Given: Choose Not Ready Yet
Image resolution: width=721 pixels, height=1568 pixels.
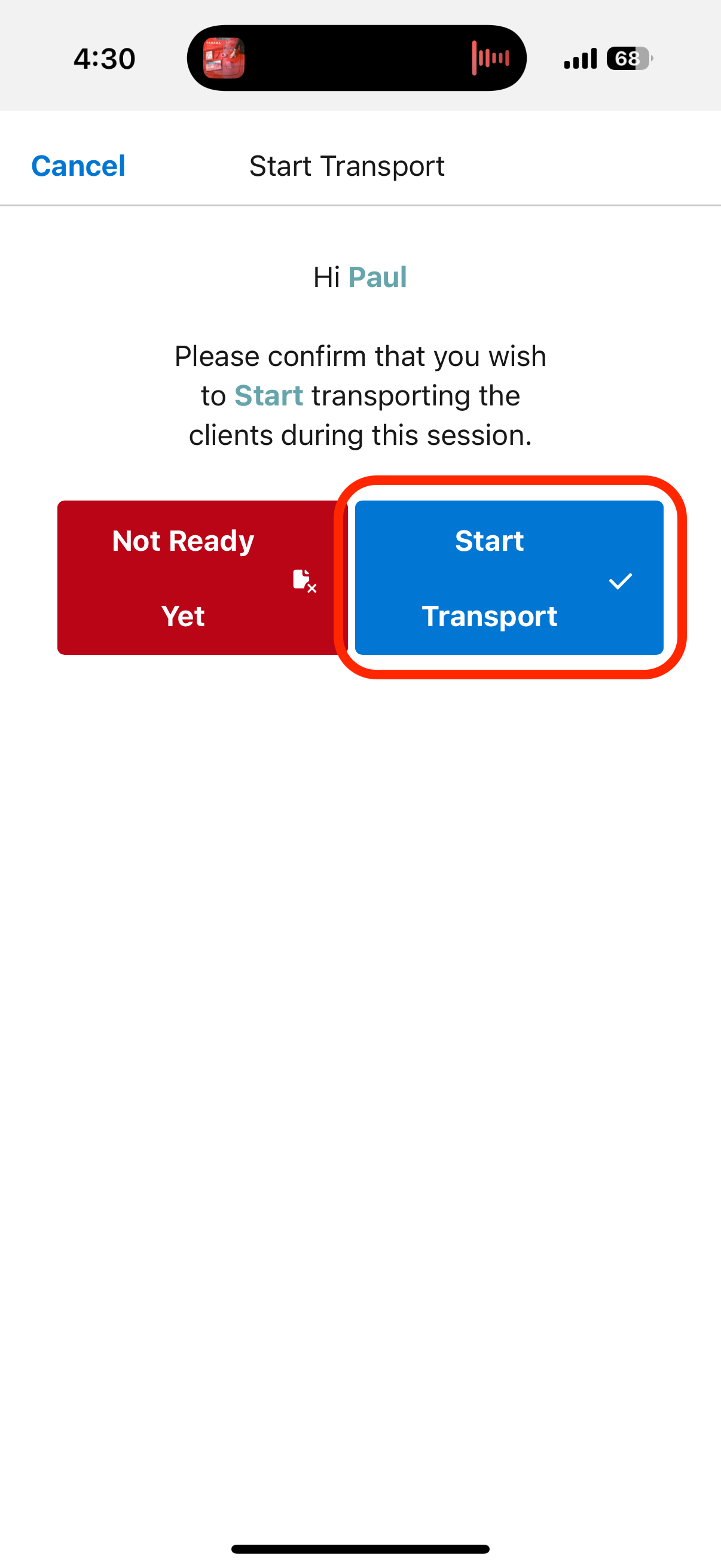Looking at the screenshot, I should coord(198,577).
